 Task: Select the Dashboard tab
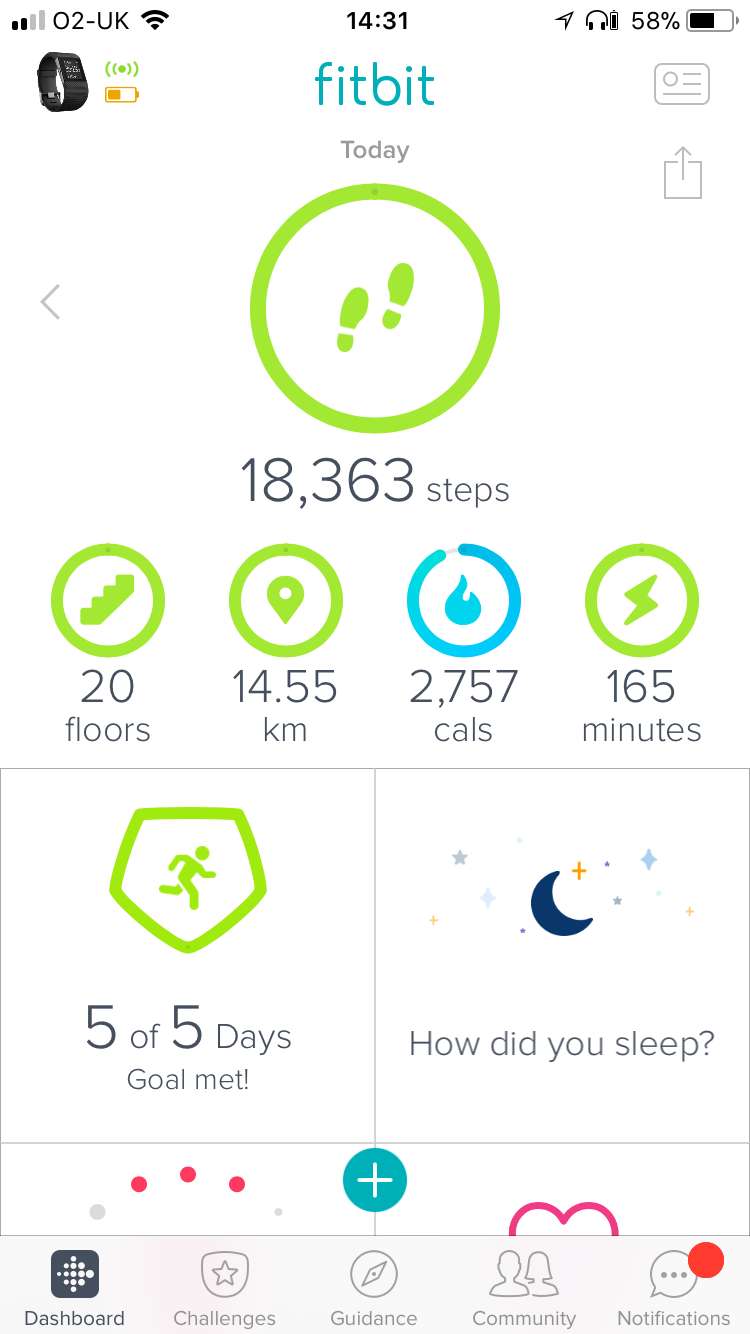[x=75, y=1289]
